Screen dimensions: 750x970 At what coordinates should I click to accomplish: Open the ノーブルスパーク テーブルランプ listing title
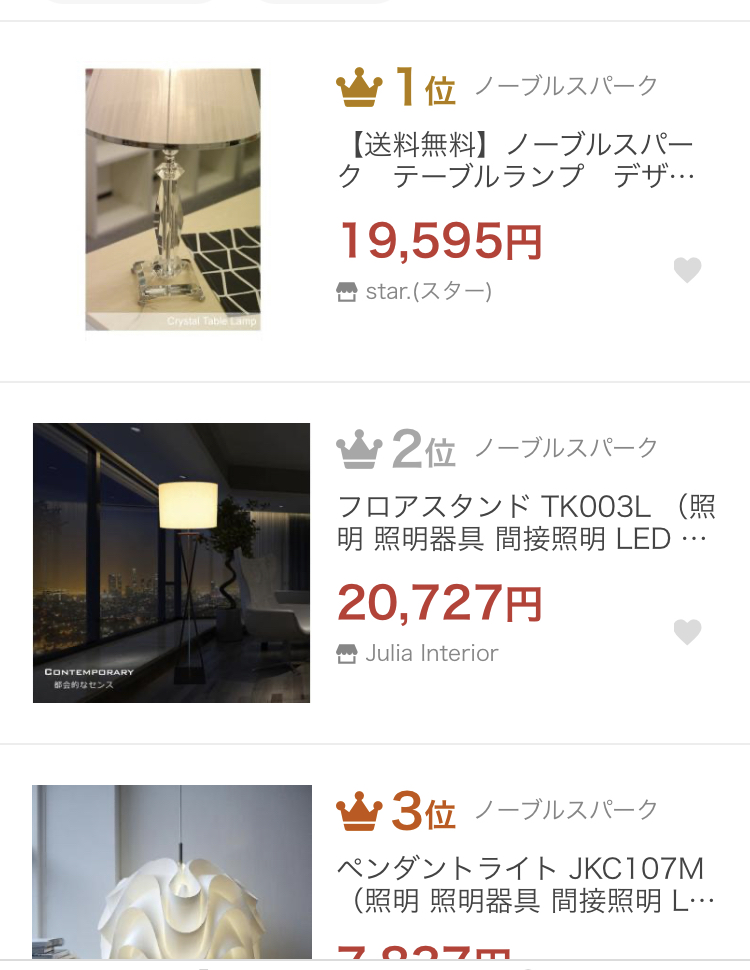[517, 160]
